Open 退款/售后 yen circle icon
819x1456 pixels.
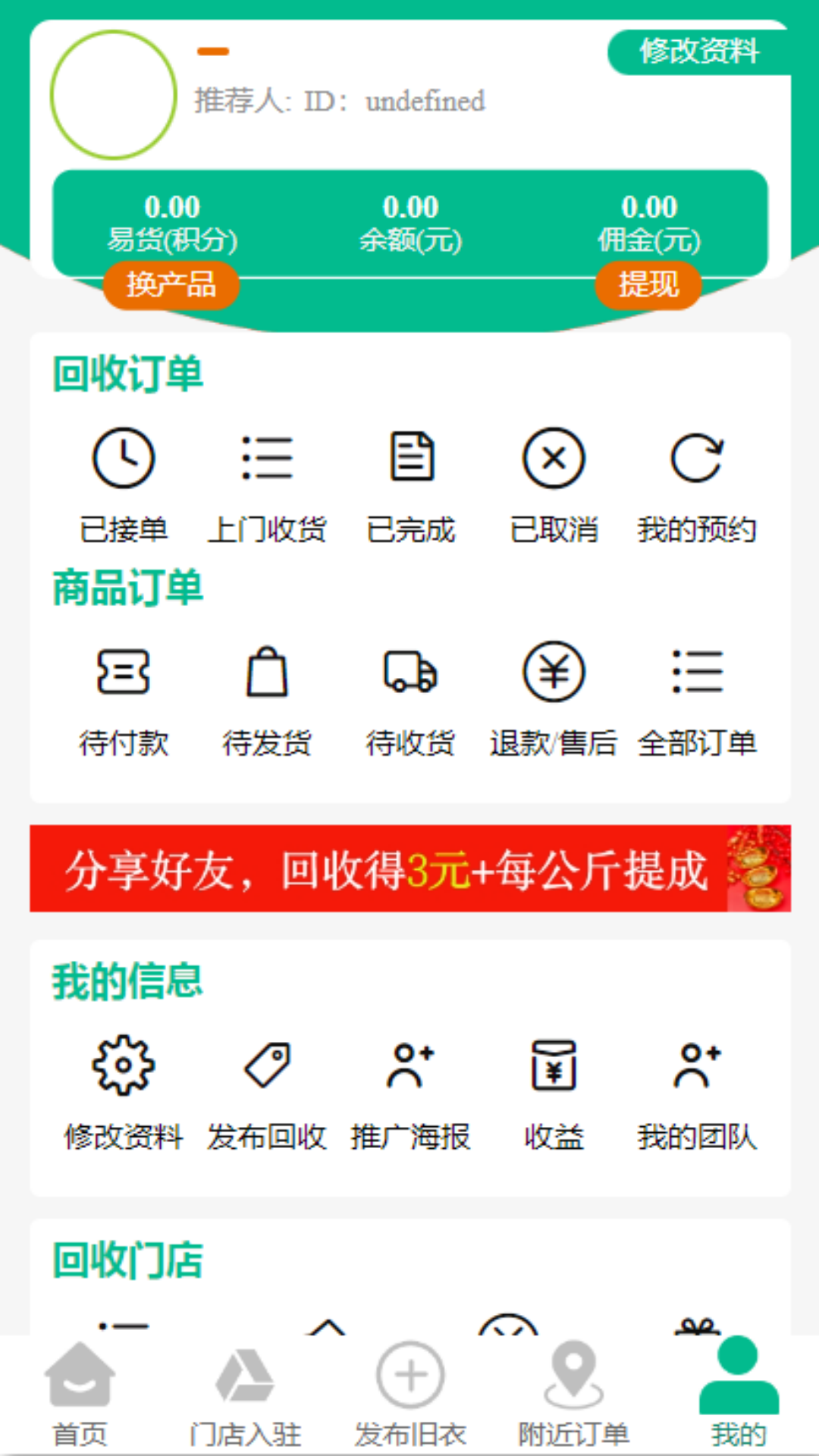coord(554,671)
